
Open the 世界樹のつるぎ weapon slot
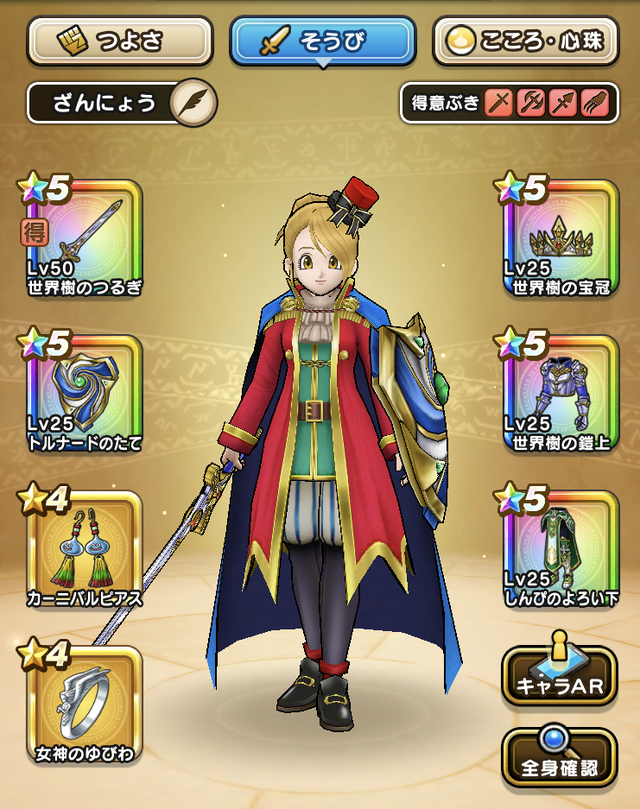tap(82, 240)
